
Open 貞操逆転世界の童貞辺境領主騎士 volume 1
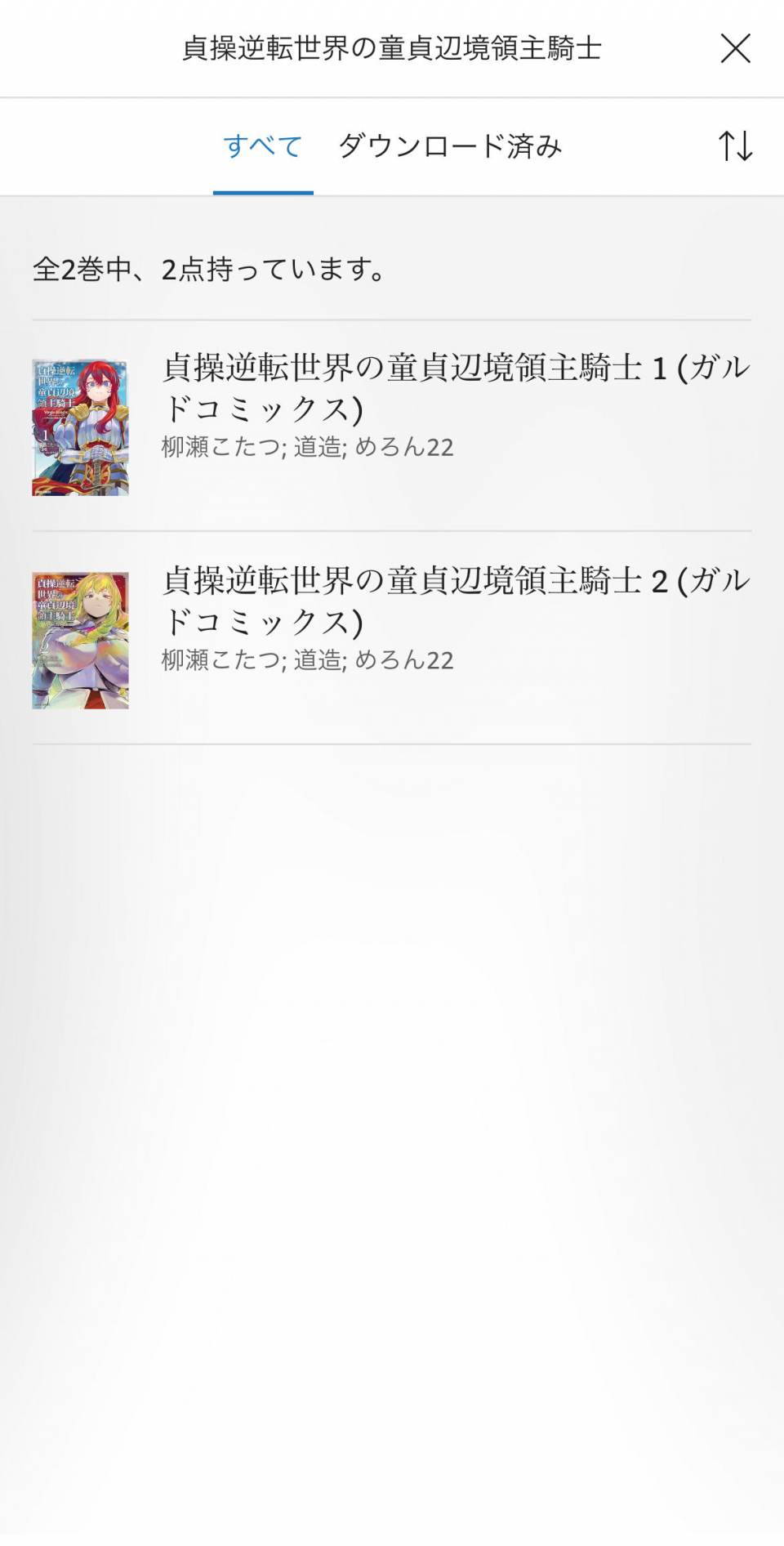coord(392,426)
